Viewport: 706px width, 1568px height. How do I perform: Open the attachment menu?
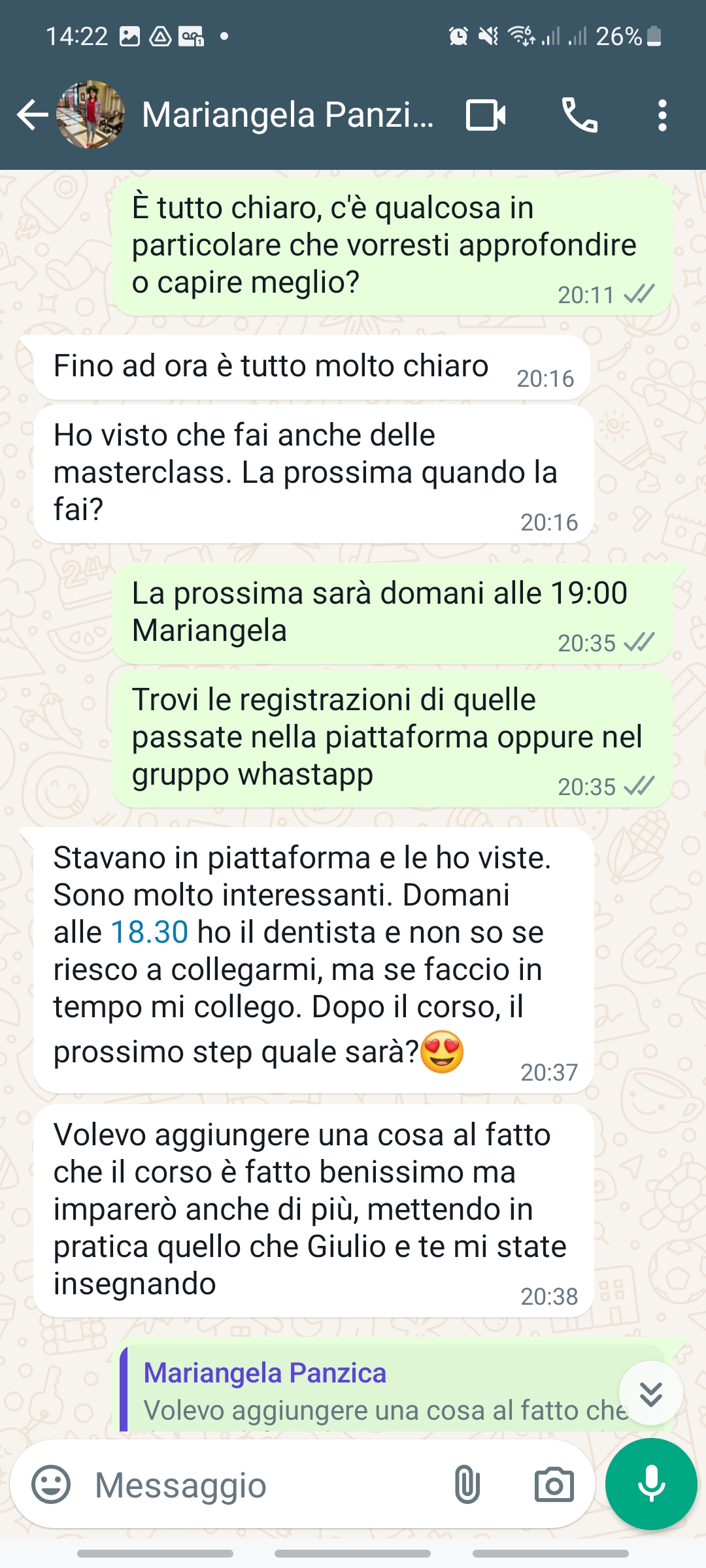(467, 1484)
